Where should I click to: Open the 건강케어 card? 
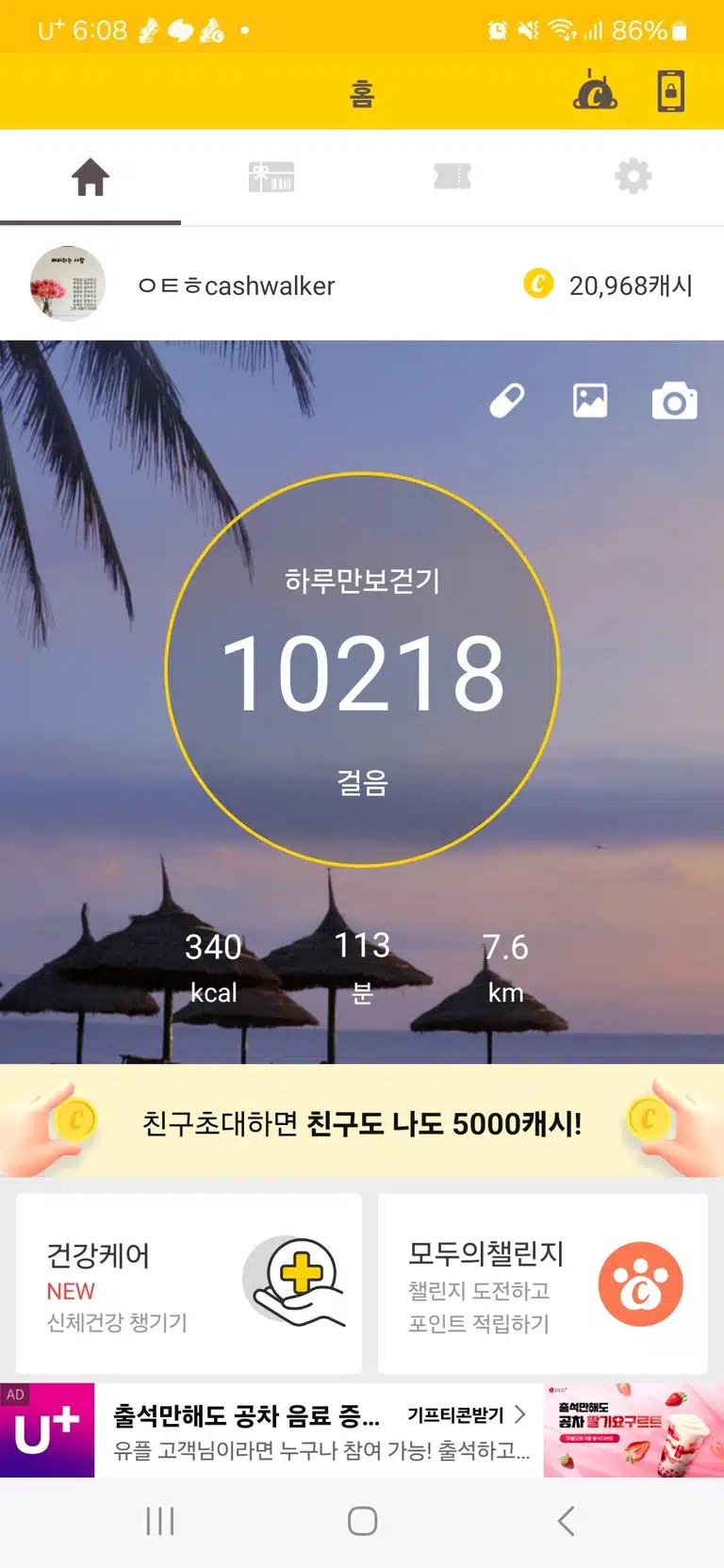tap(189, 1283)
